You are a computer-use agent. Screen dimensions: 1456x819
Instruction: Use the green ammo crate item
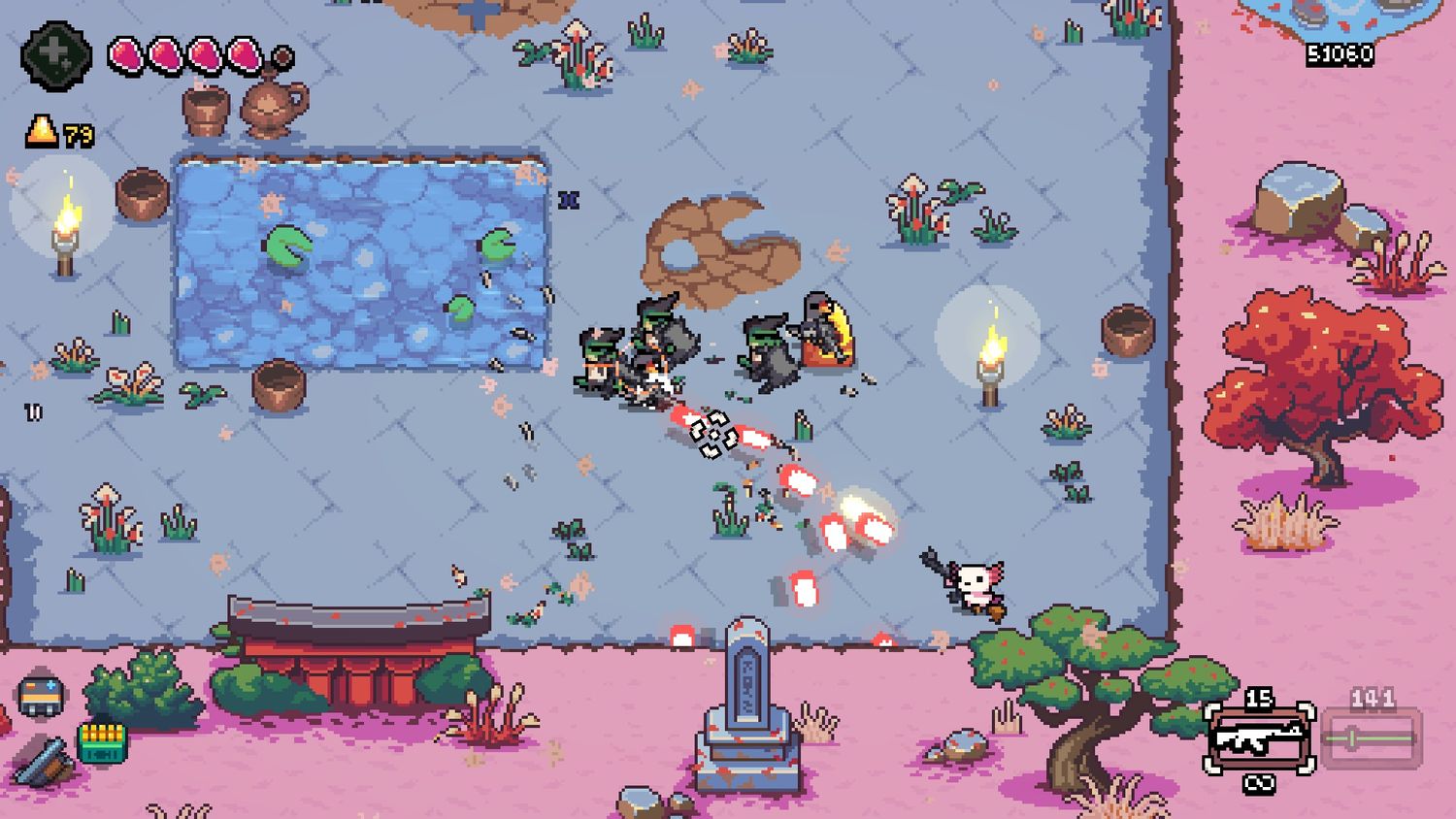102,742
